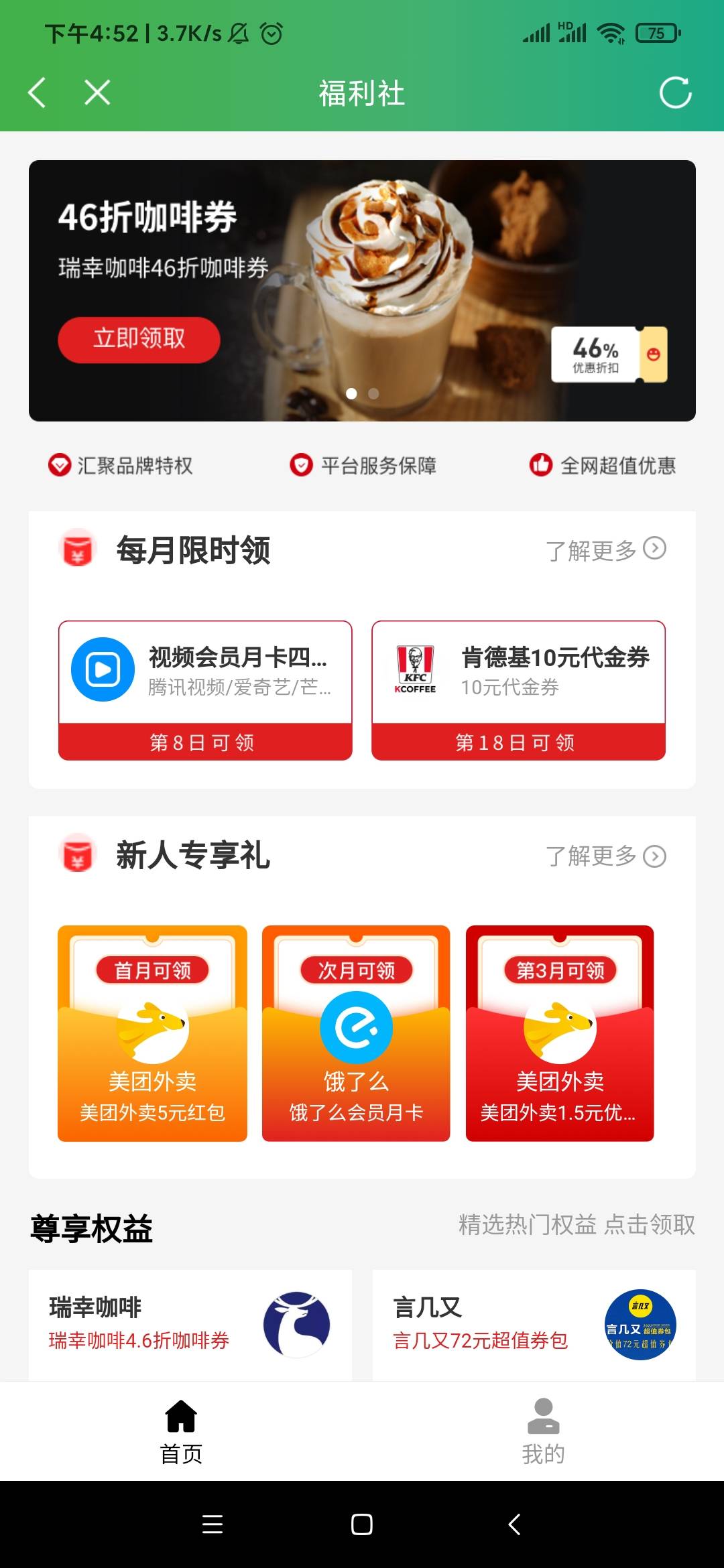Switch to the 首页 tab
Image resolution: width=724 pixels, height=1568 pixels.
[x=181, y=1431]
